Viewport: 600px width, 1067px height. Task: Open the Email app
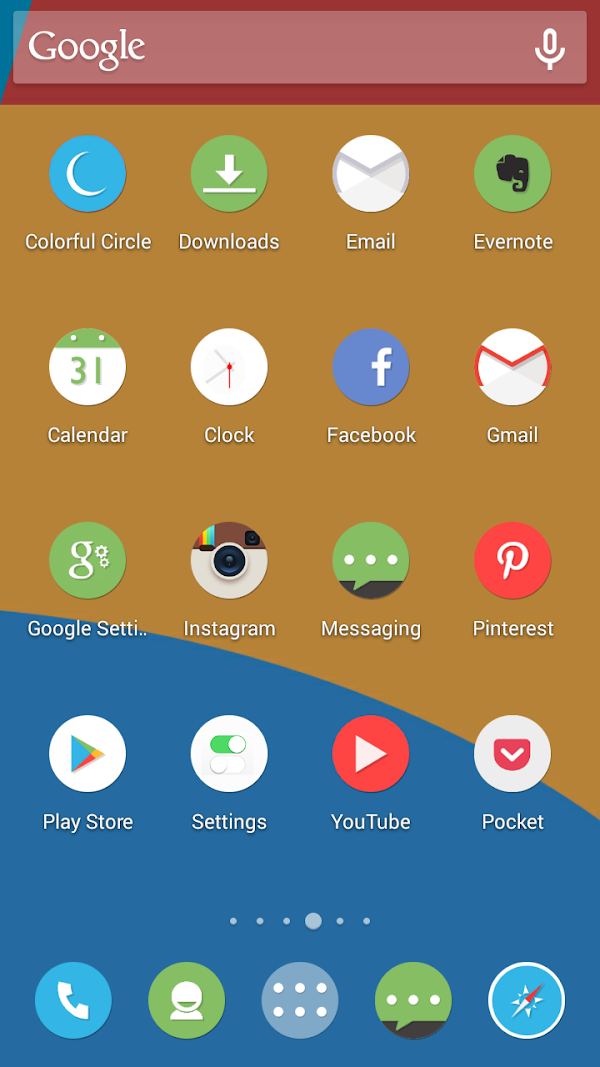[x=371, y=174]
